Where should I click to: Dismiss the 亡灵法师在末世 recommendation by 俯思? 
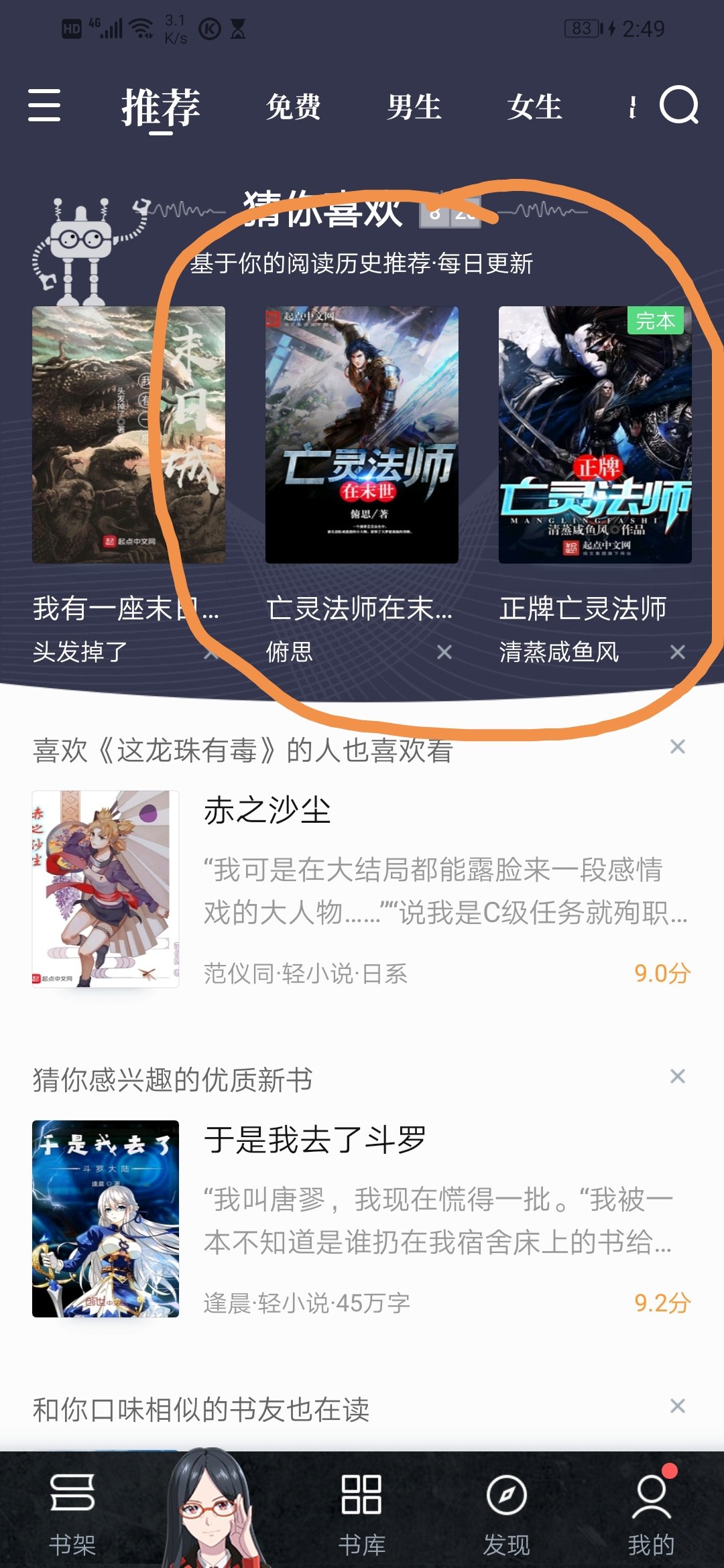(x=444, y=652)
